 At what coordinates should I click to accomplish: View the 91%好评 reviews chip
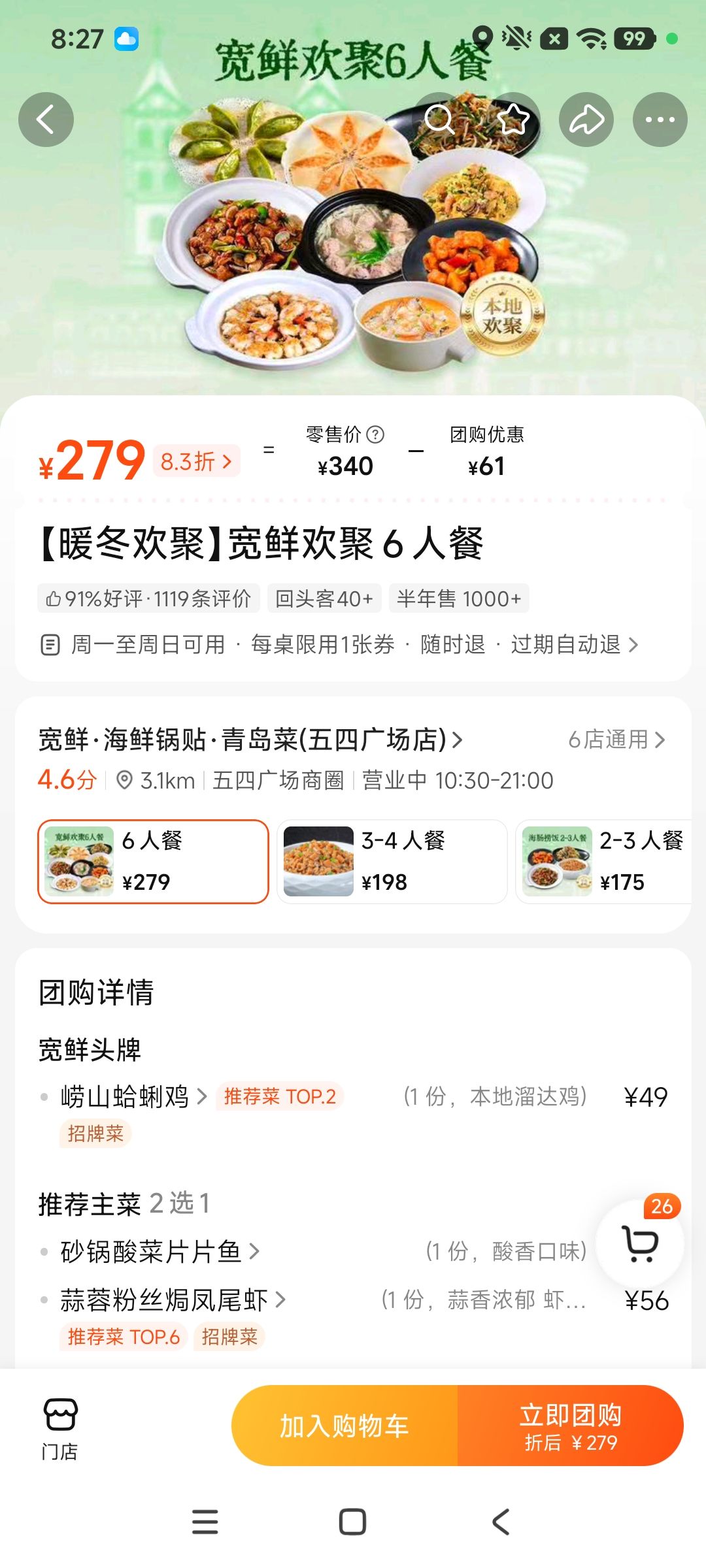[x=149, y=598]
